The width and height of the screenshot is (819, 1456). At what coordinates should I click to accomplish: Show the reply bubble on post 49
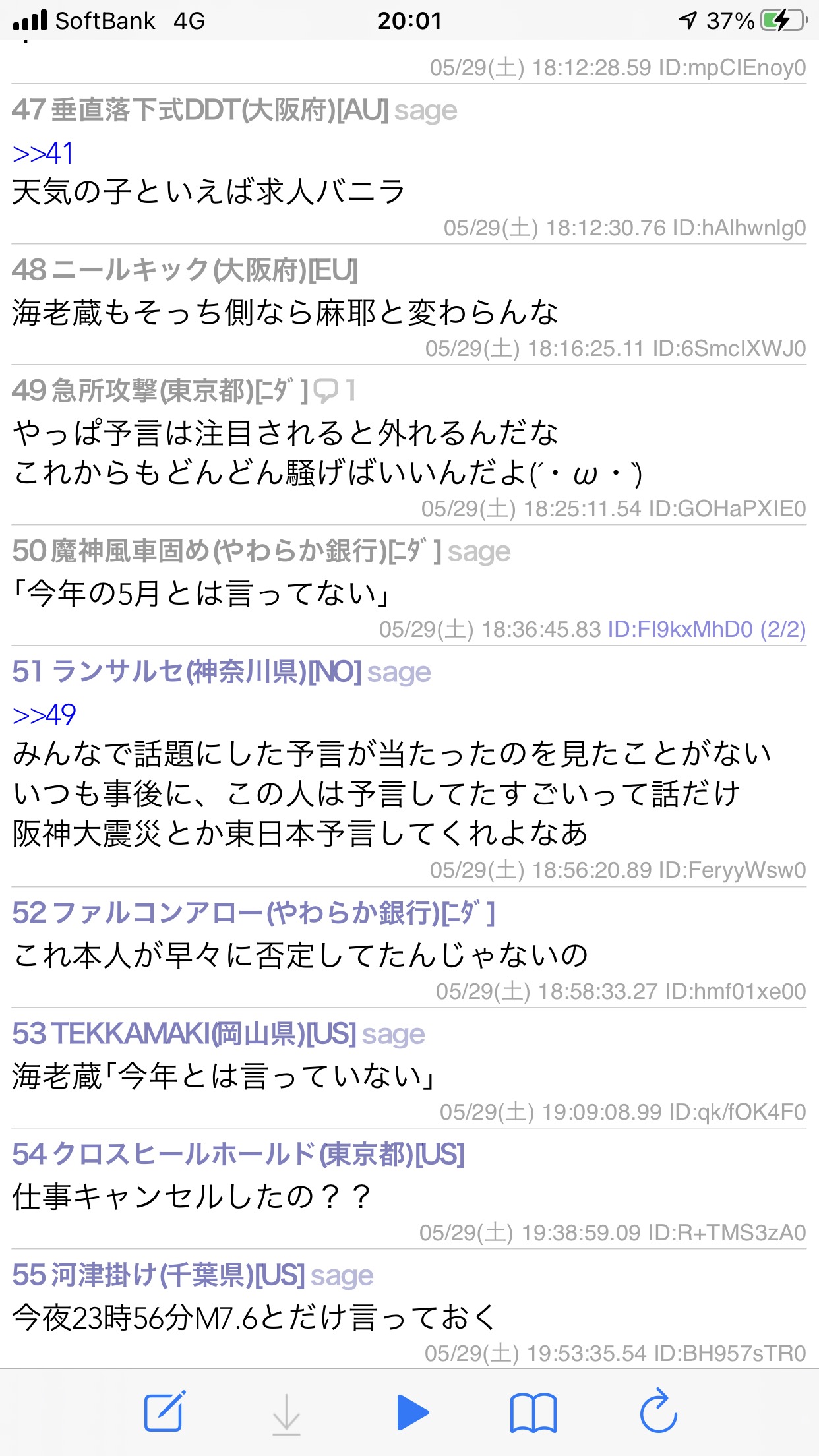(x=334, y=391)
